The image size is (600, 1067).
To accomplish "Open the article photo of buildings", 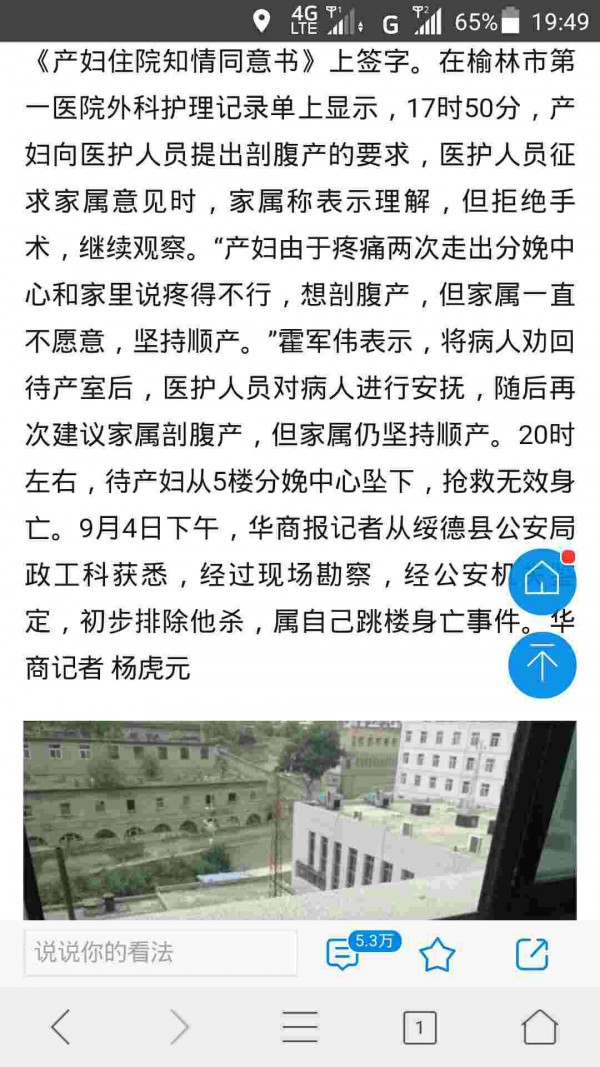I will pyautogui.click(x=300, y=820).
